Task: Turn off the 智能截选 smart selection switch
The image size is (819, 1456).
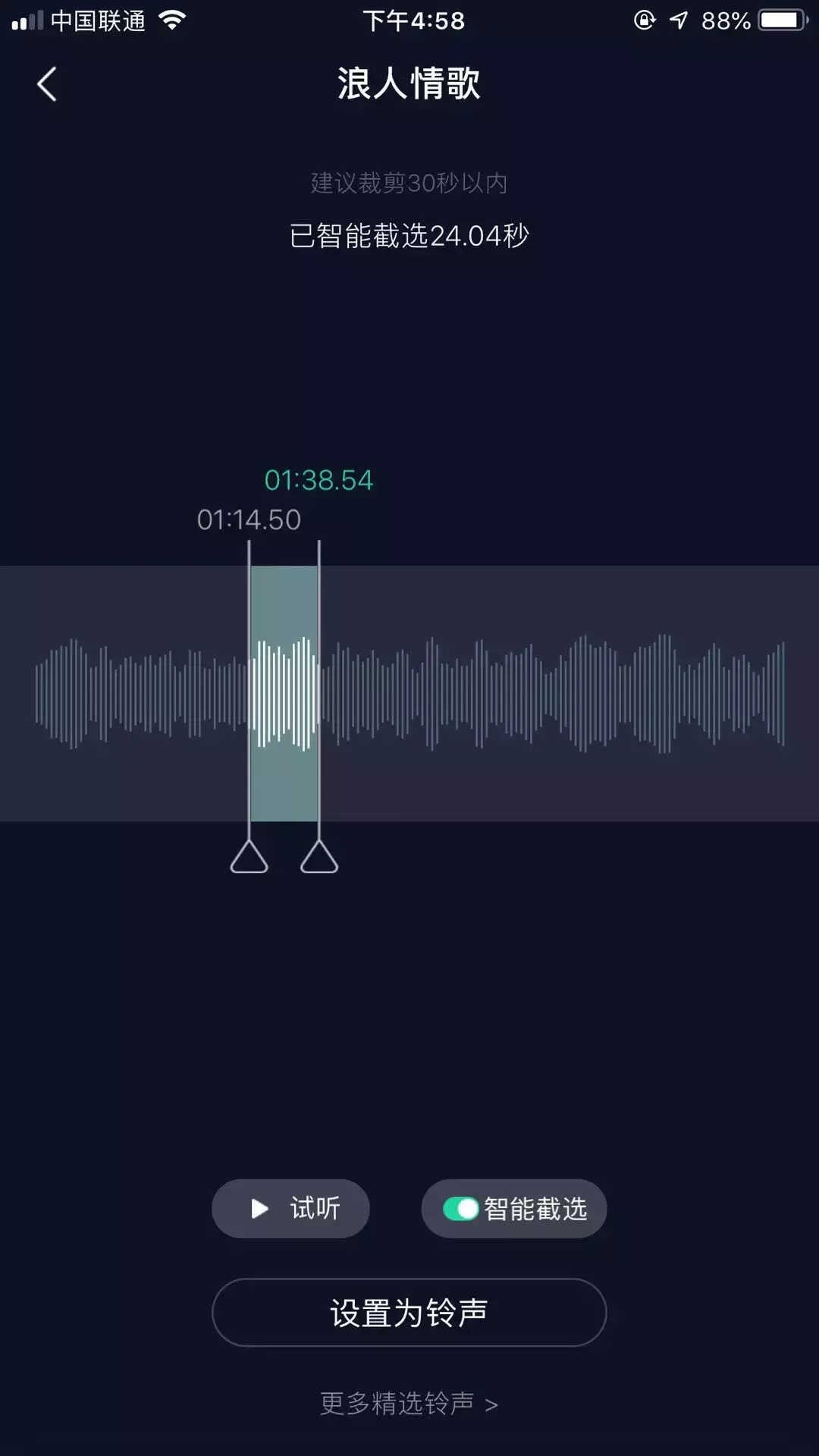Action: click(460, 1208)
